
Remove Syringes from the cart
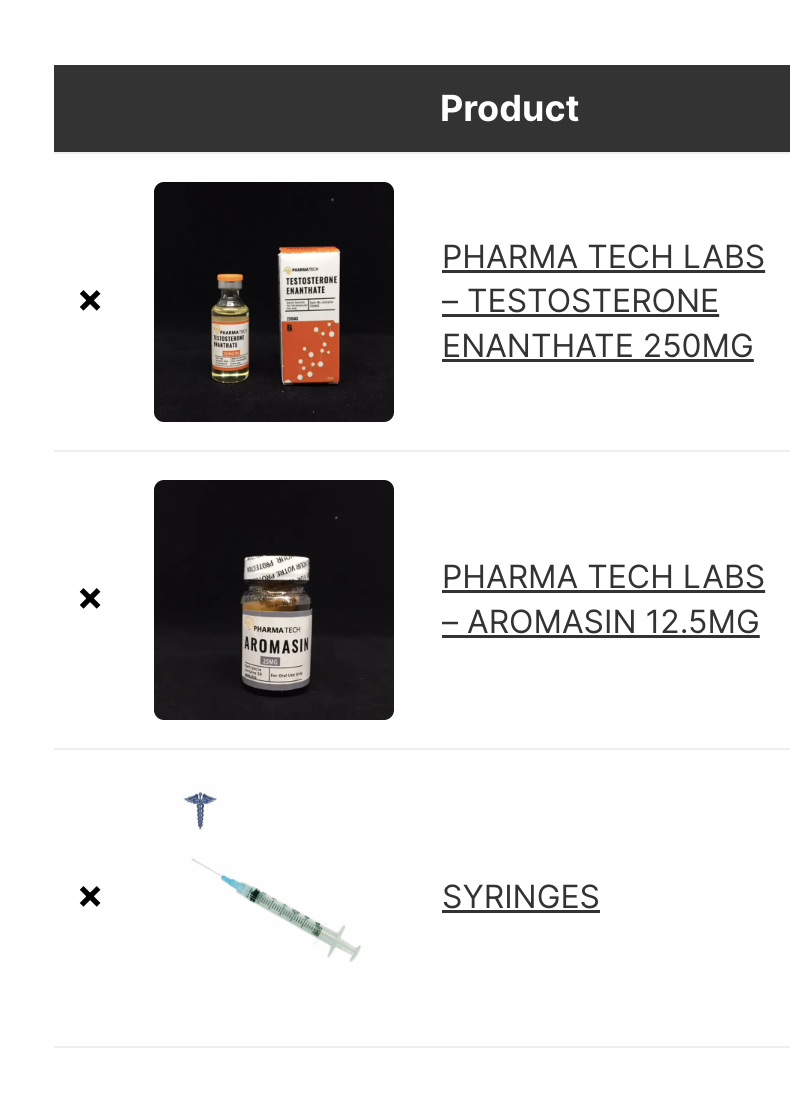(x=90, y=897)
